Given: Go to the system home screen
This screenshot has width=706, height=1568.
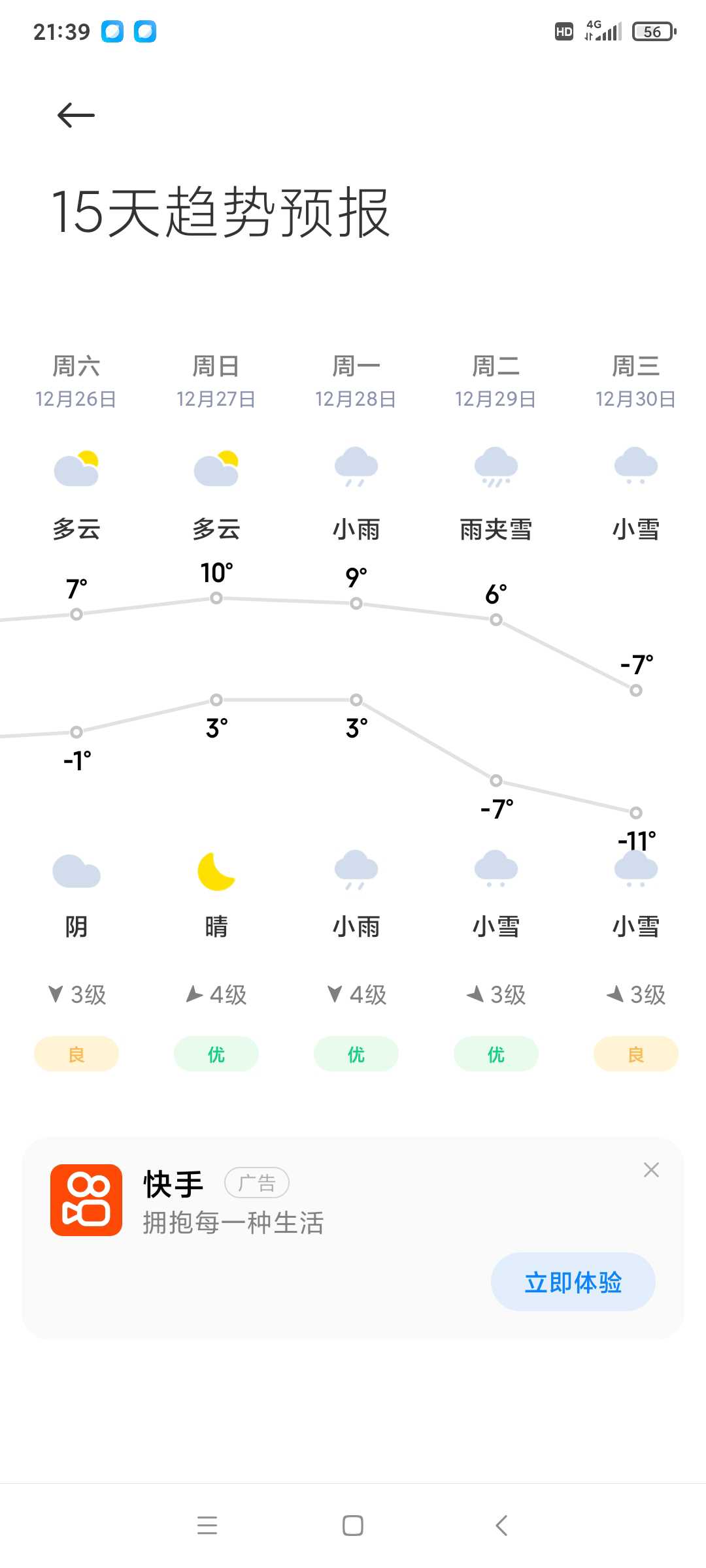Looking at the screenshot, I should point(353,1526).
